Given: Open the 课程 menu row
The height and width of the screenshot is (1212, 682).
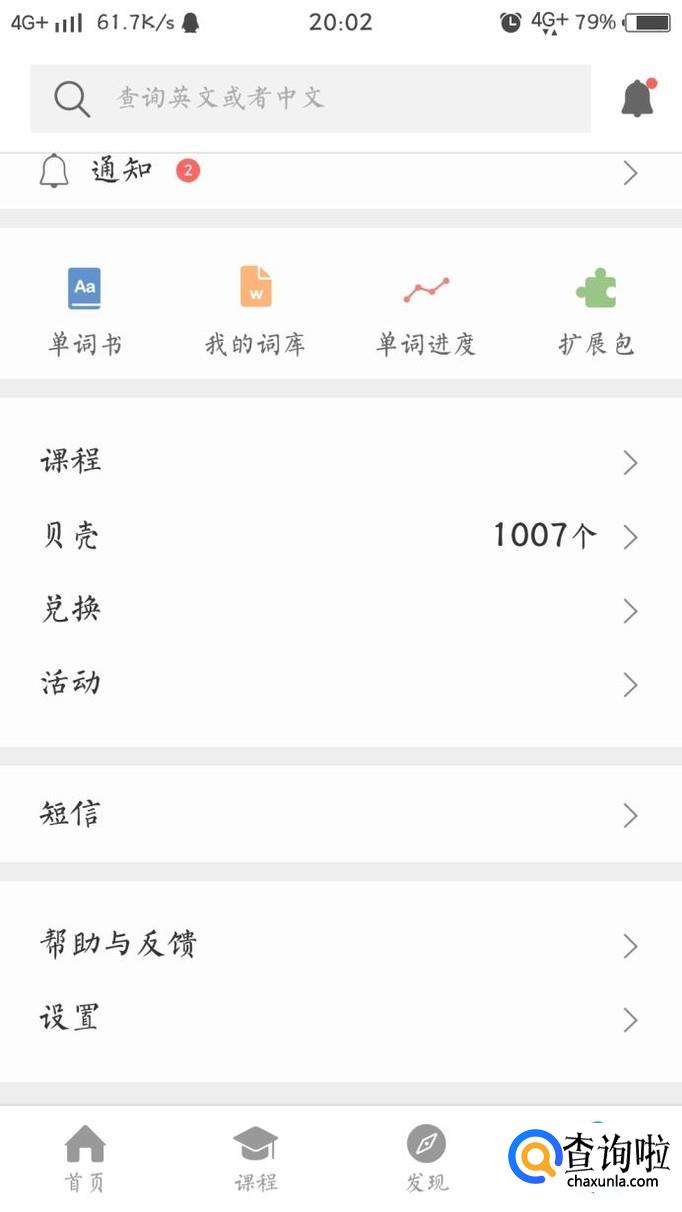Looking at the screenshot, I should pos(340,462).
